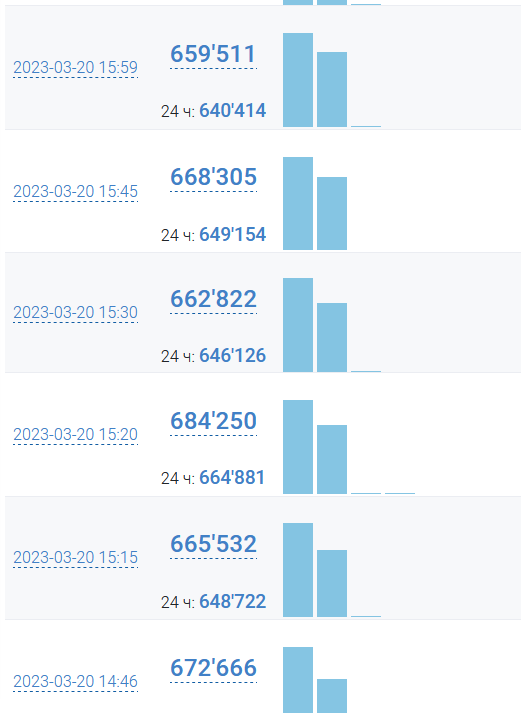Tap the 665'532 value link
The width and height of the screenshot is (521, 713).
coord(213,544)
